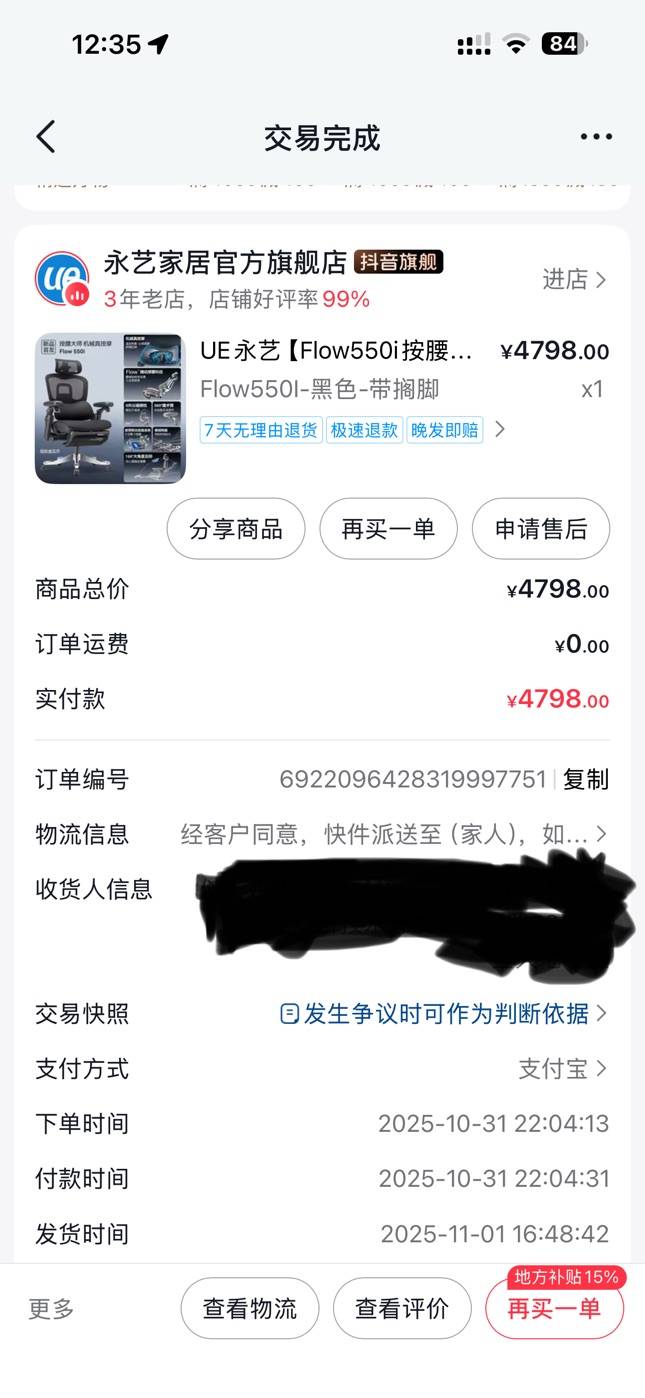Tap 分享商品 to share the product
Image resolution: width=645 pixels, height=1398 pixels.
[x=235, y=529]
